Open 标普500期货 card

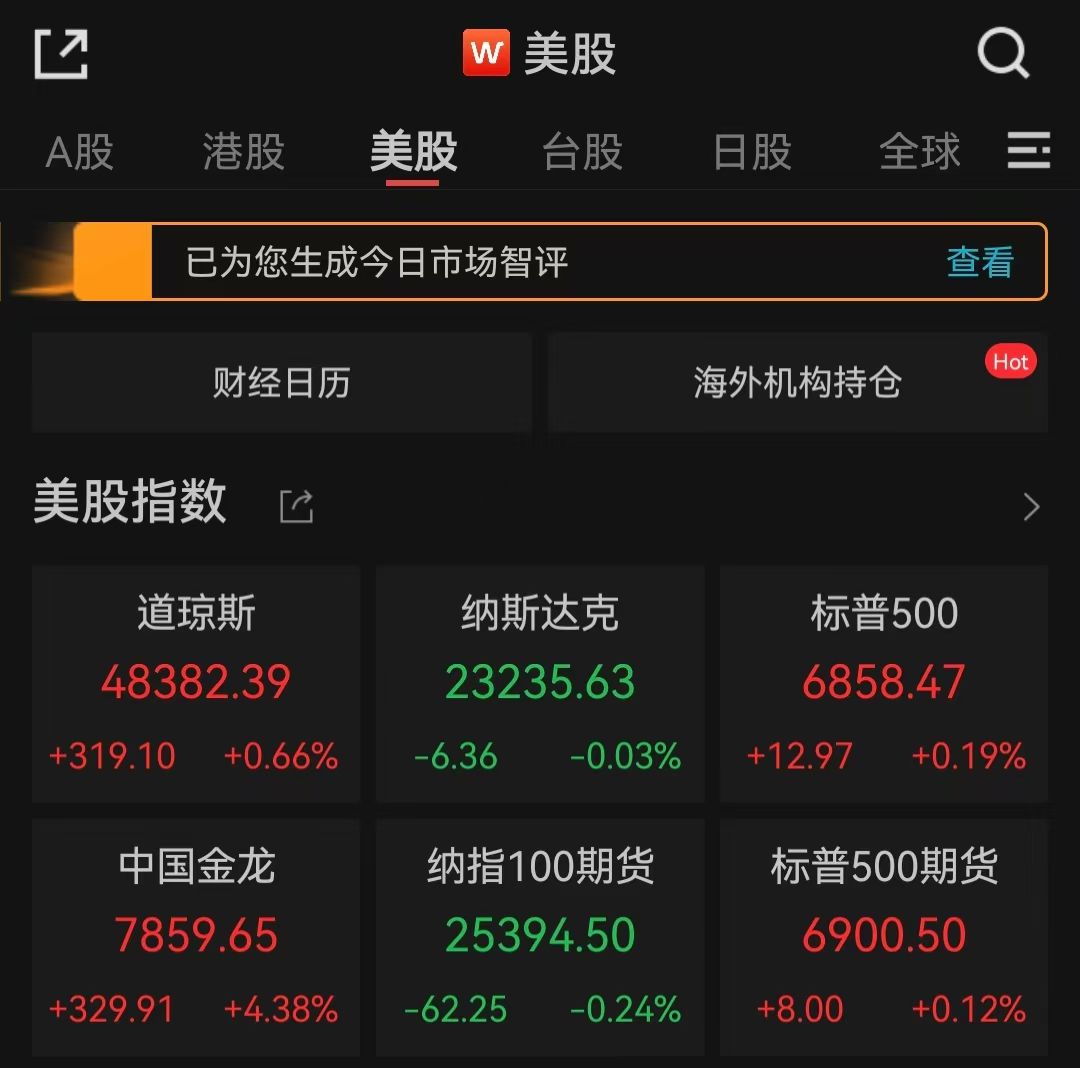884,937
